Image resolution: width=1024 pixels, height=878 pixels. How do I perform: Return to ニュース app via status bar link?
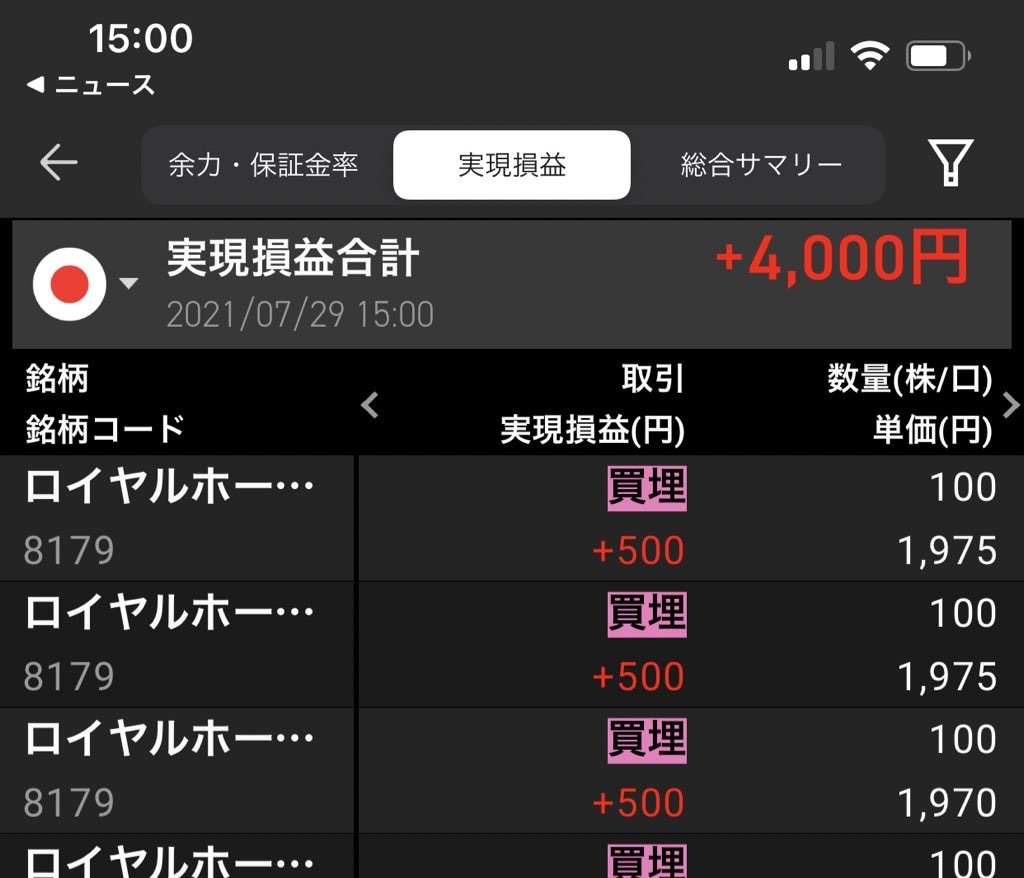pos(92,86)
